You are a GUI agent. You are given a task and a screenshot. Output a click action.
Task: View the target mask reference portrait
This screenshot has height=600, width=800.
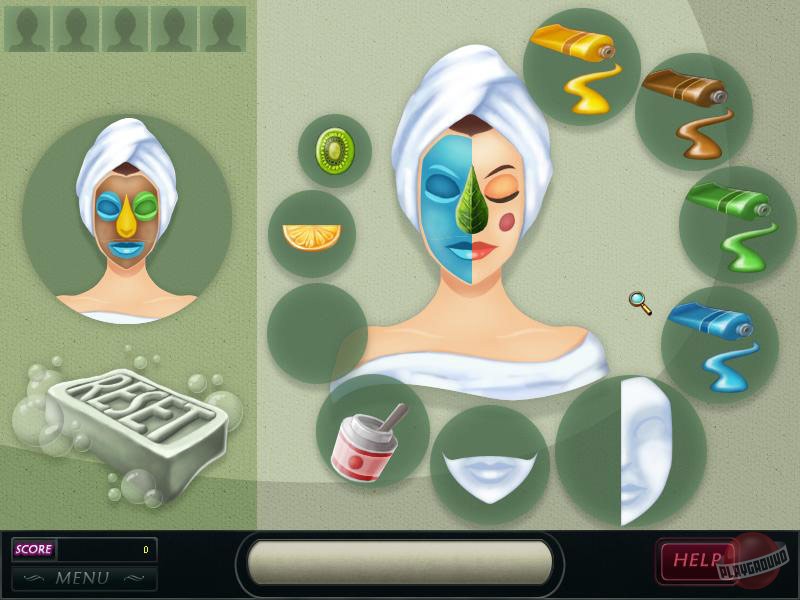click(127, 220)
